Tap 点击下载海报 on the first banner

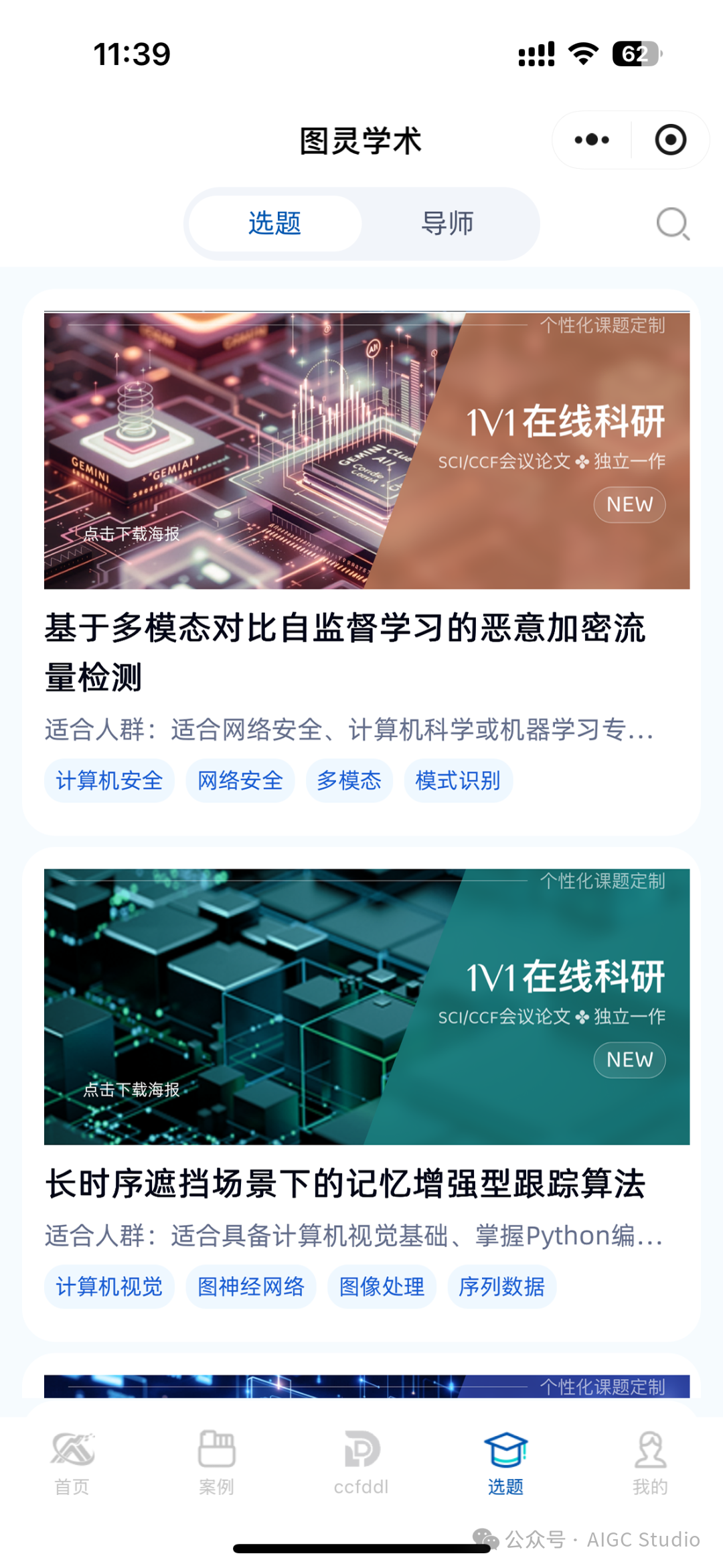(131, 535)
